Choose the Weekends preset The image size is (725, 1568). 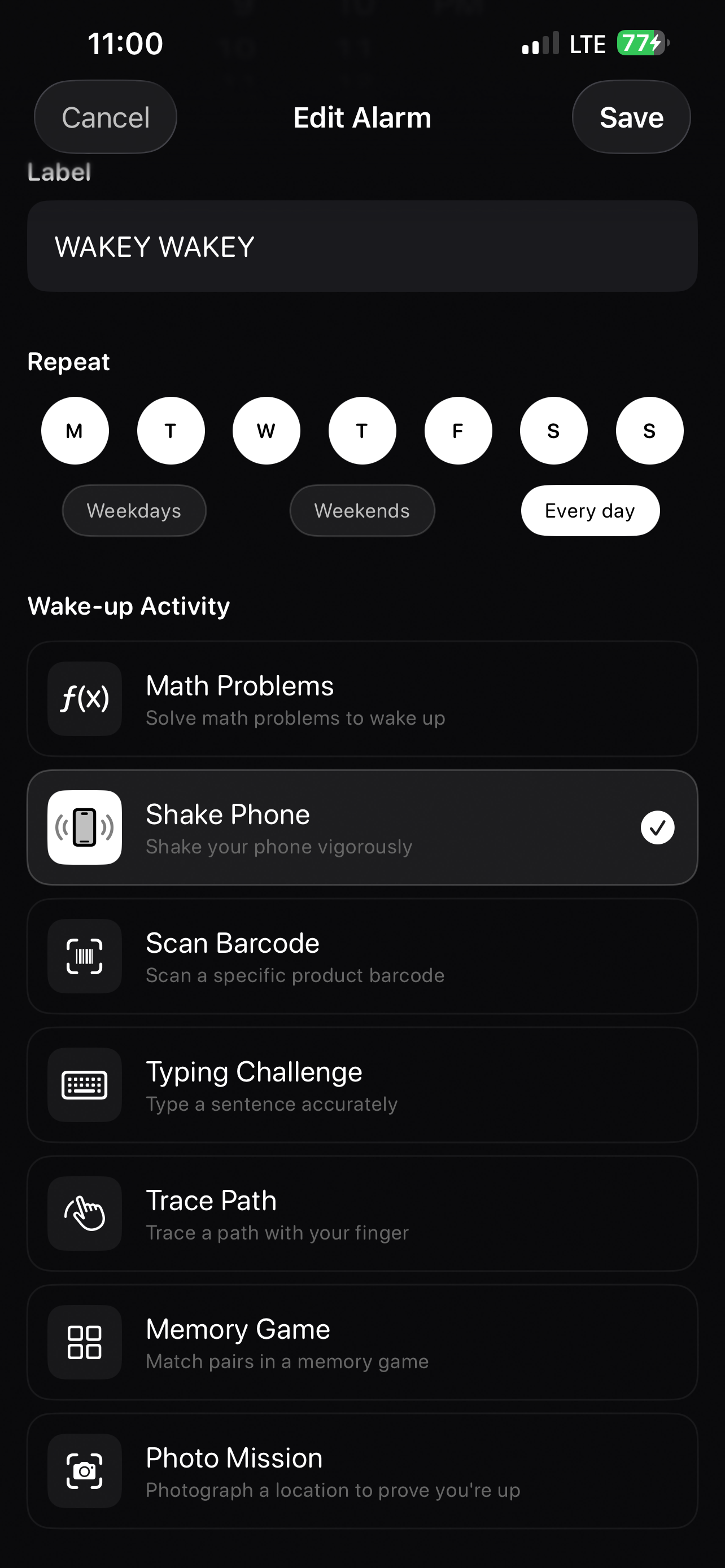[361, 511]
